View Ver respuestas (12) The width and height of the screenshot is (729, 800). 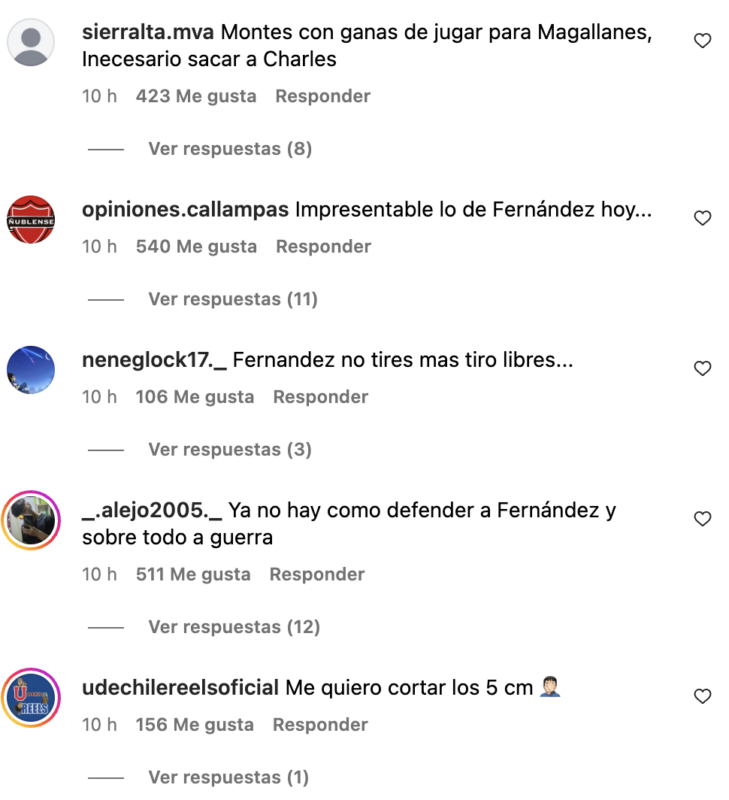(x=233, y=627)
